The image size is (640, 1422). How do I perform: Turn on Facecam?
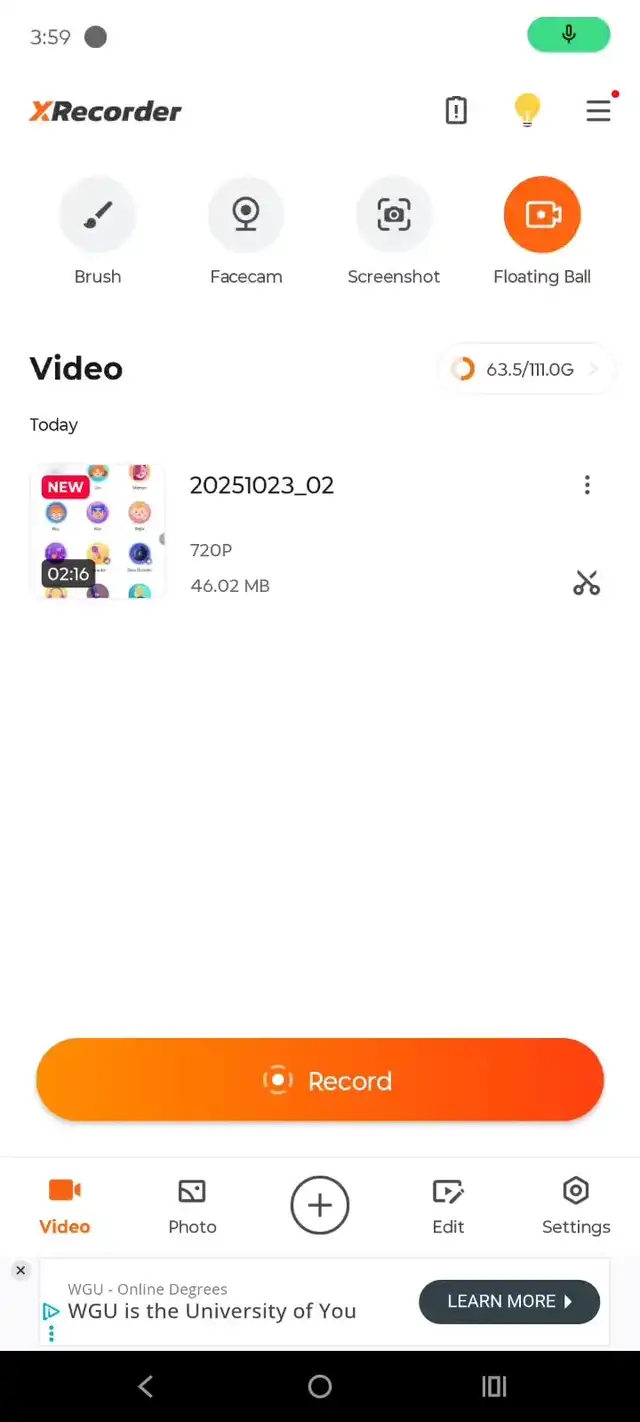[x=246, y=214]
